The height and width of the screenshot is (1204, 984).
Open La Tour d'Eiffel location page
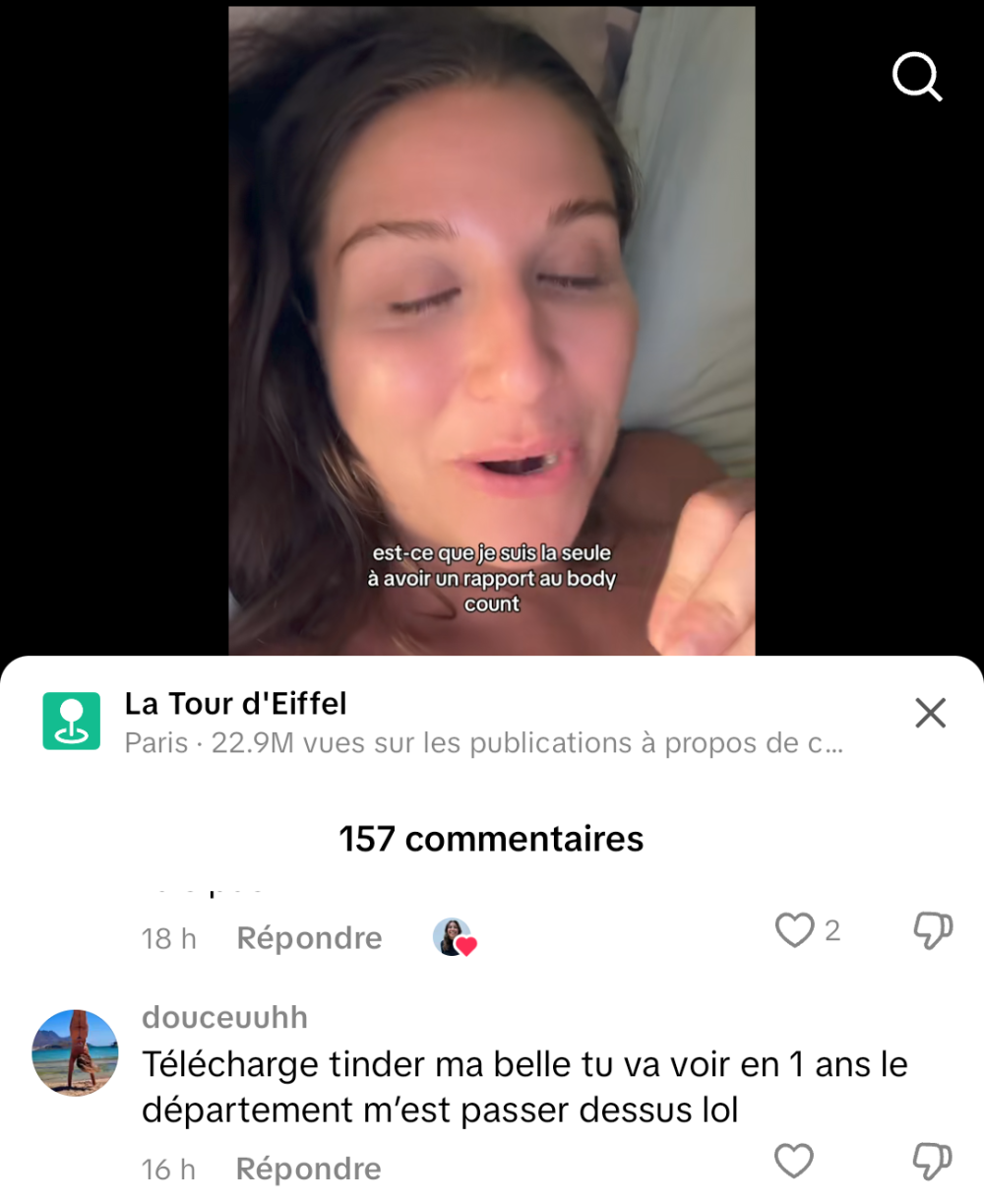(235, 704)
